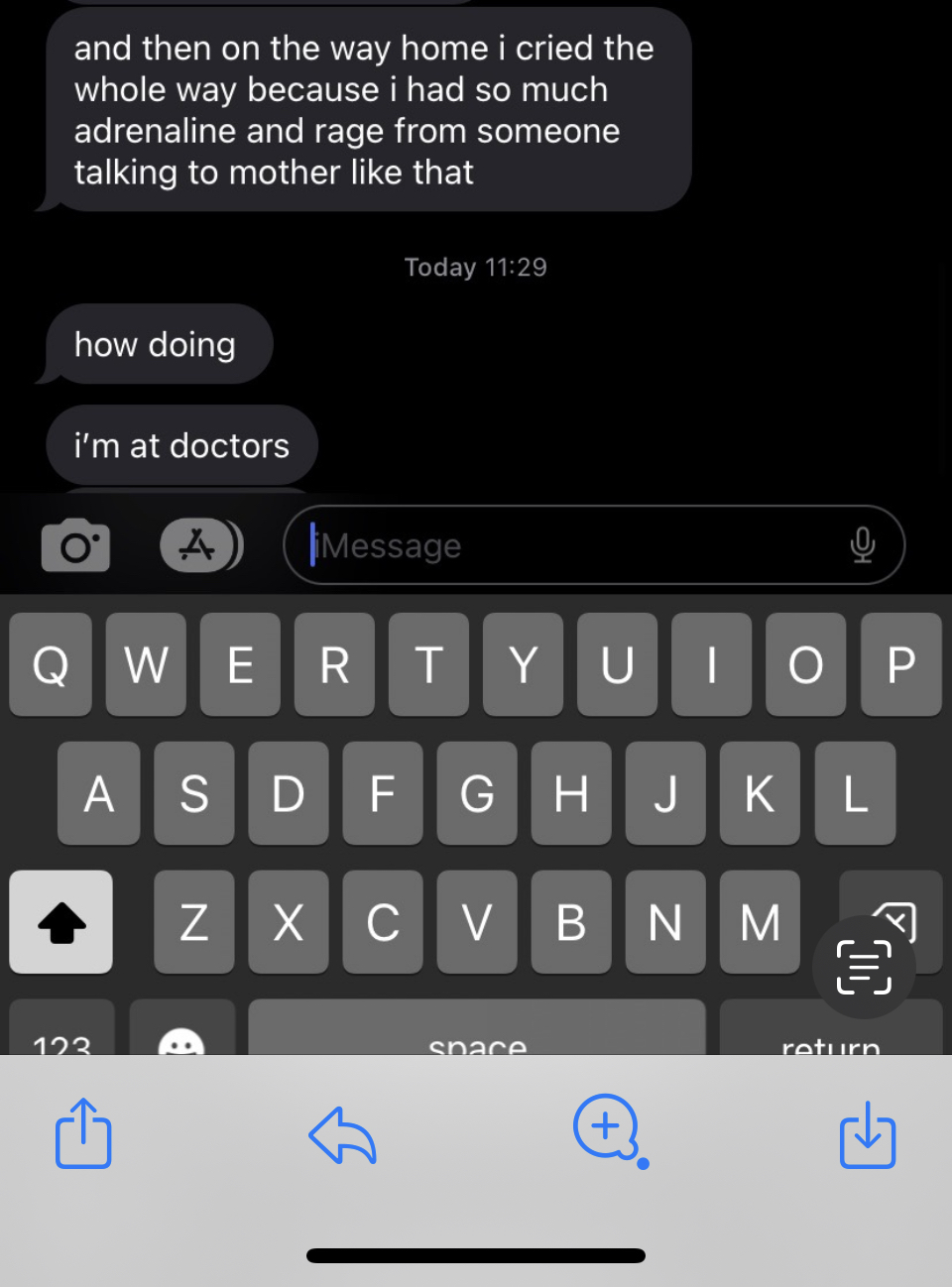
Task: Save the image with the download icon
Action: (x=867, y=1134)
